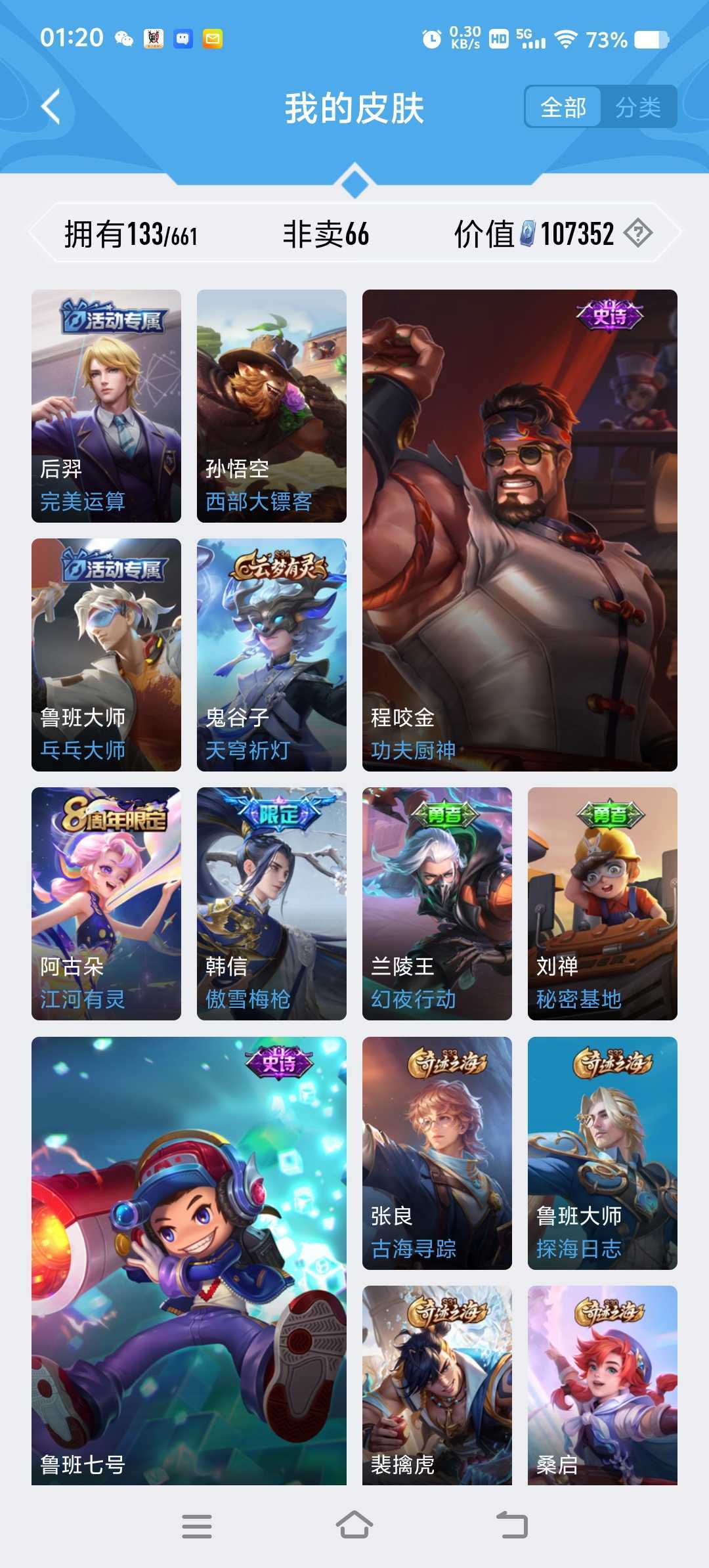
Task: View the 裴擒虎 skin card
Action: tap(437, 1385)
